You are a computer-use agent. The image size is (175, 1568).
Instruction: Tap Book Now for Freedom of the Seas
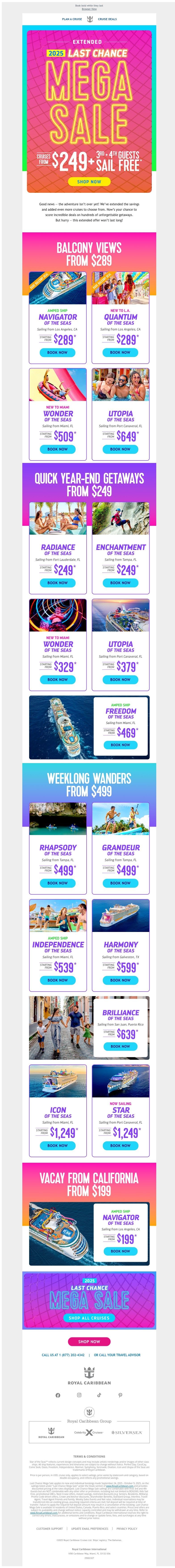tap(120, 745)
